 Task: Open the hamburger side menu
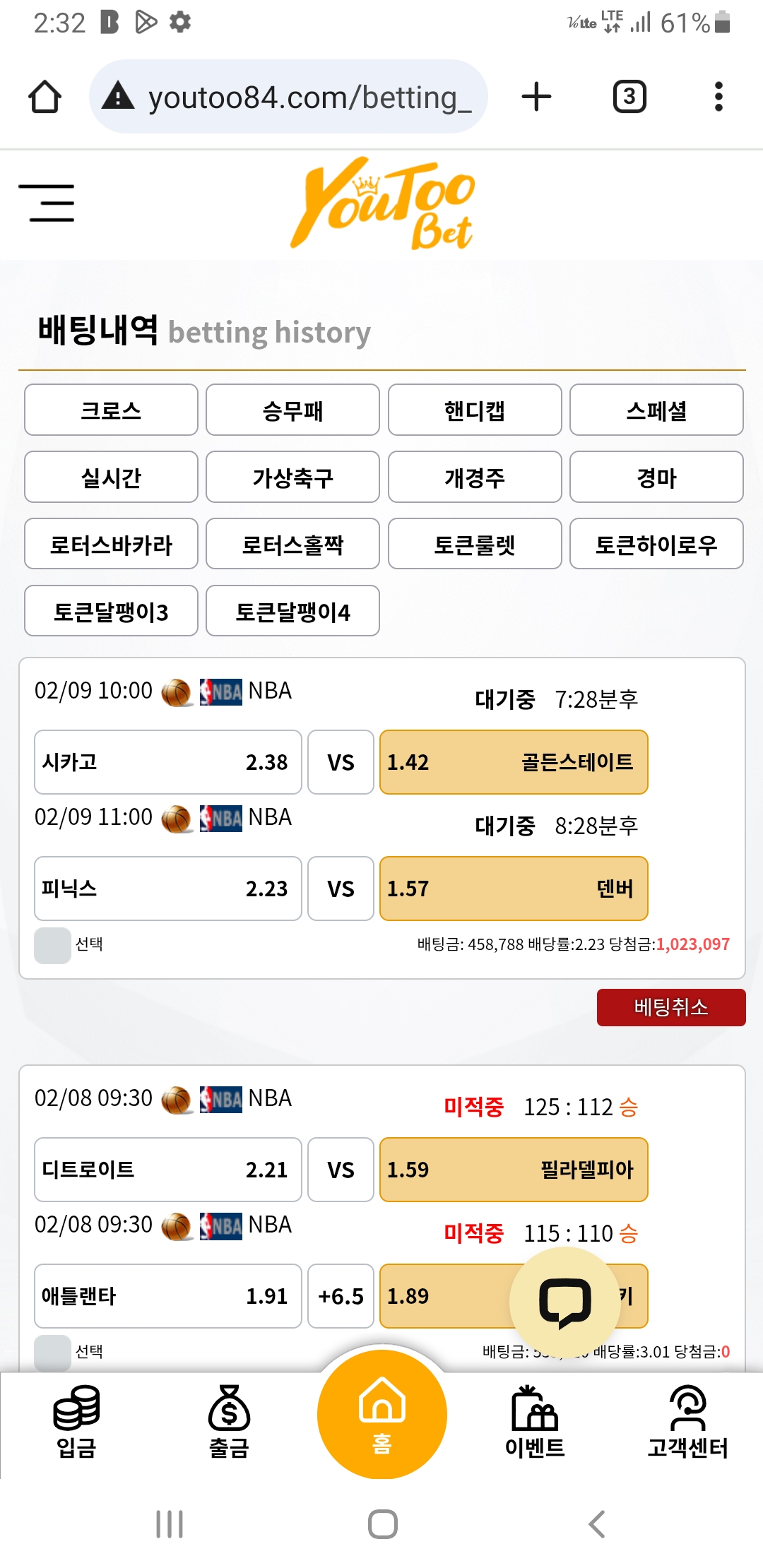46,203
